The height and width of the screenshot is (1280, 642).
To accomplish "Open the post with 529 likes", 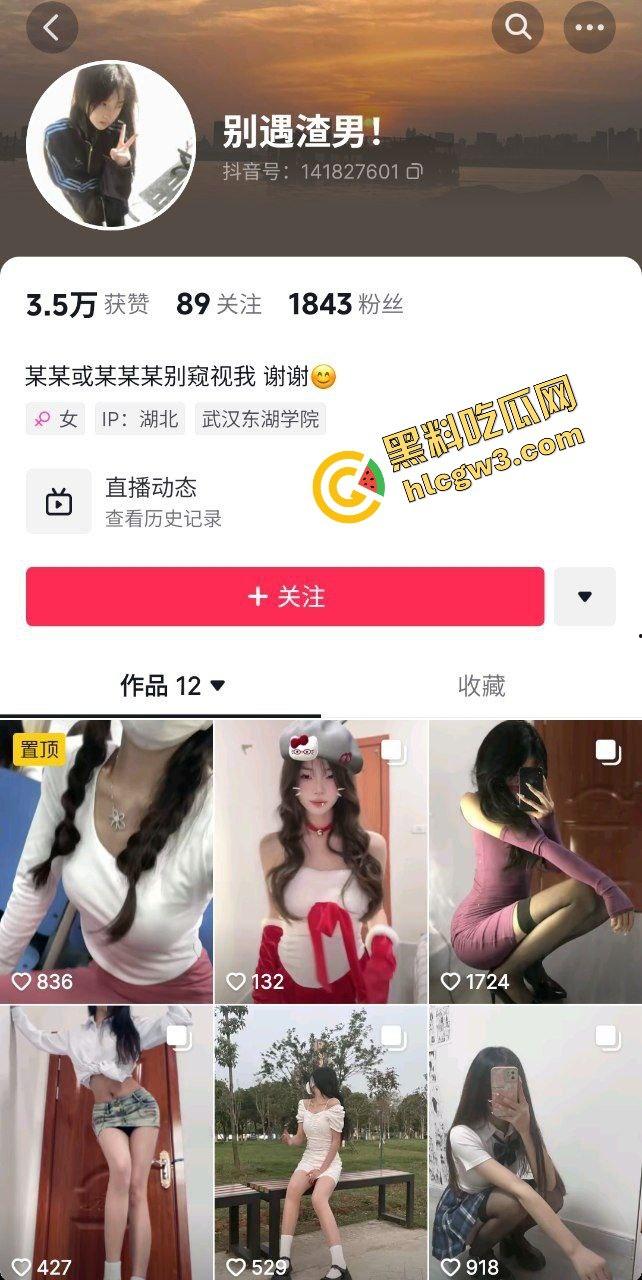I will pos(320,1140).
